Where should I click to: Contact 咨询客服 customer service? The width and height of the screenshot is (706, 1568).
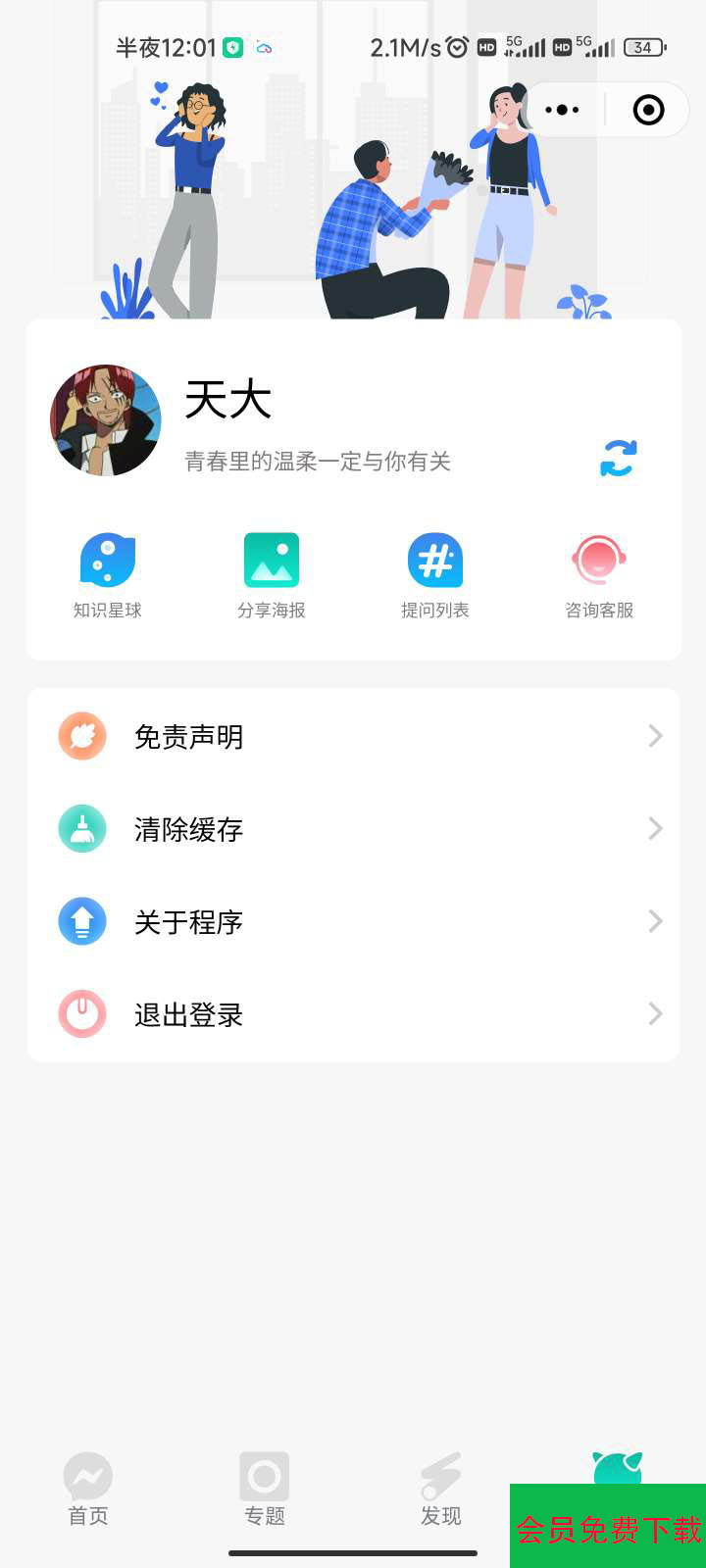[x=599, y=575]
